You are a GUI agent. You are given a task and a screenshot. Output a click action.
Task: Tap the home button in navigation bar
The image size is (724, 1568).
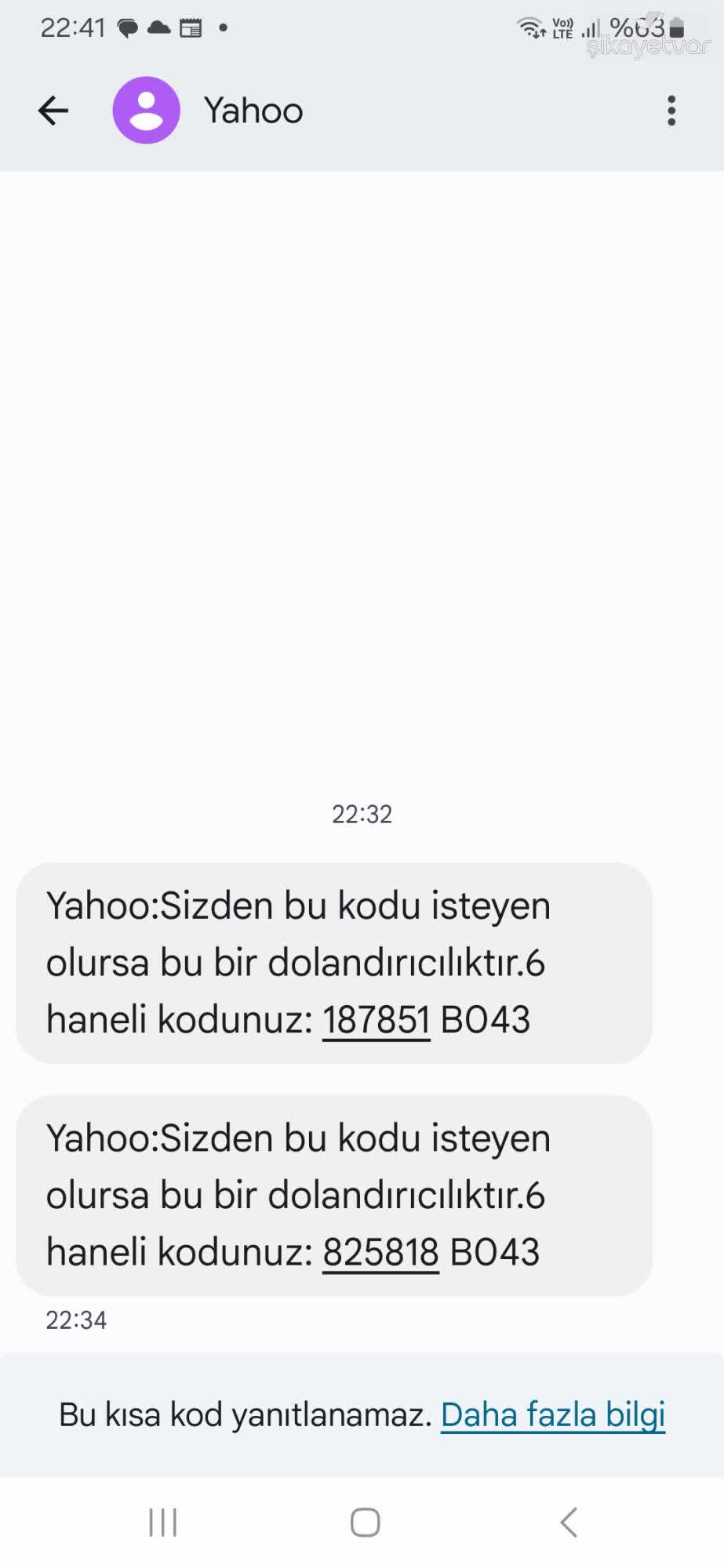click(x=362, y=1523)
